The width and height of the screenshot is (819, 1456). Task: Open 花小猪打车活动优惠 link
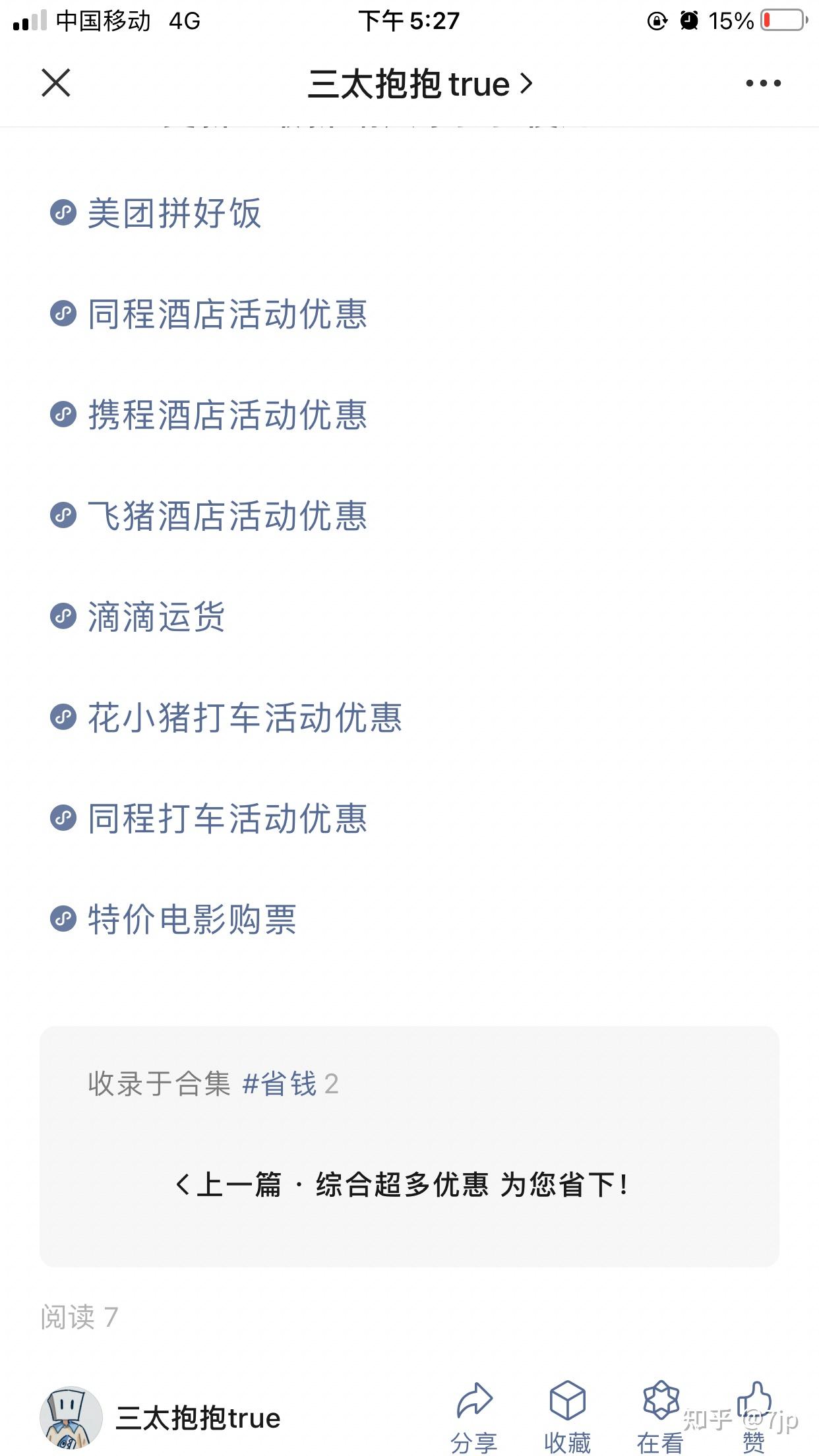point(226,717)
